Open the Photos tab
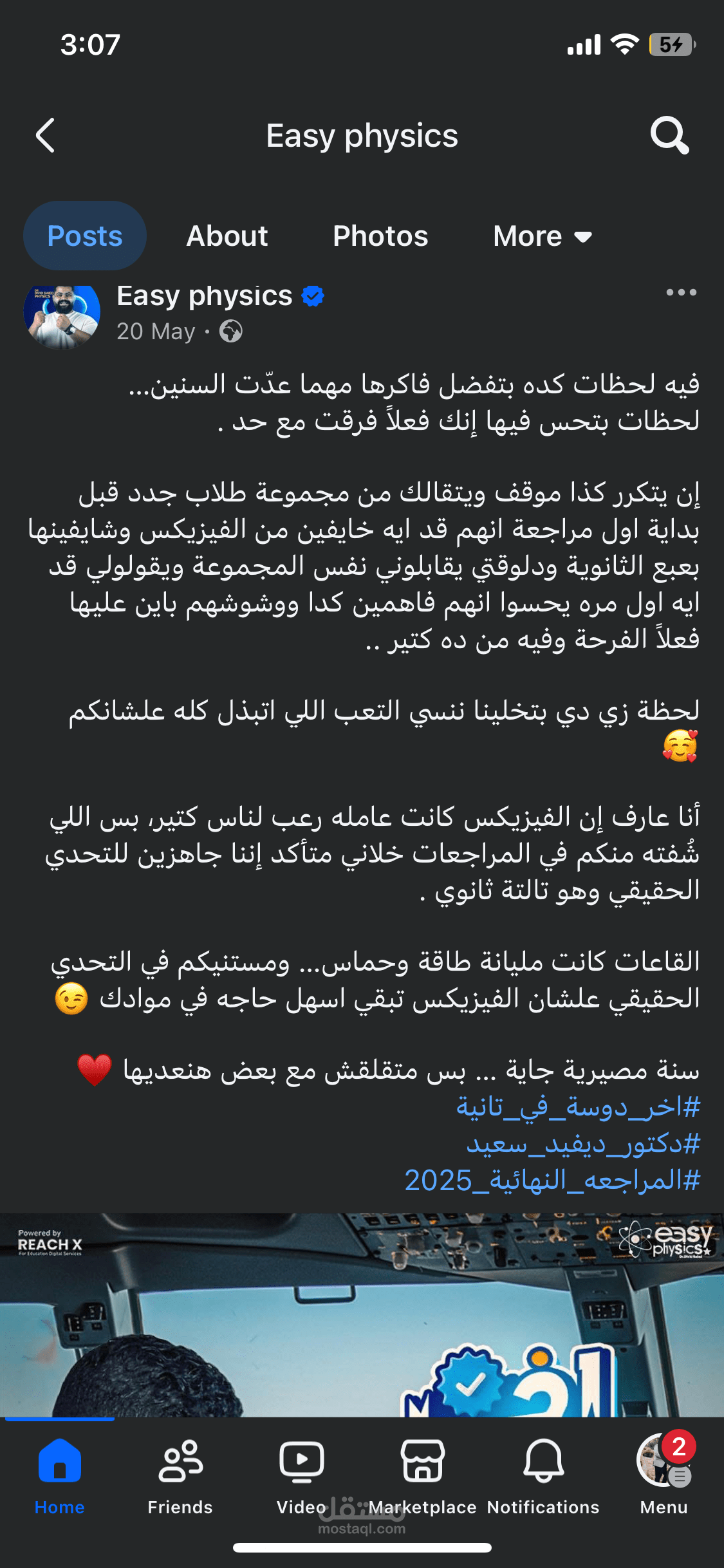This screenshot has width=724, height=1568. (x=380, y=236)
